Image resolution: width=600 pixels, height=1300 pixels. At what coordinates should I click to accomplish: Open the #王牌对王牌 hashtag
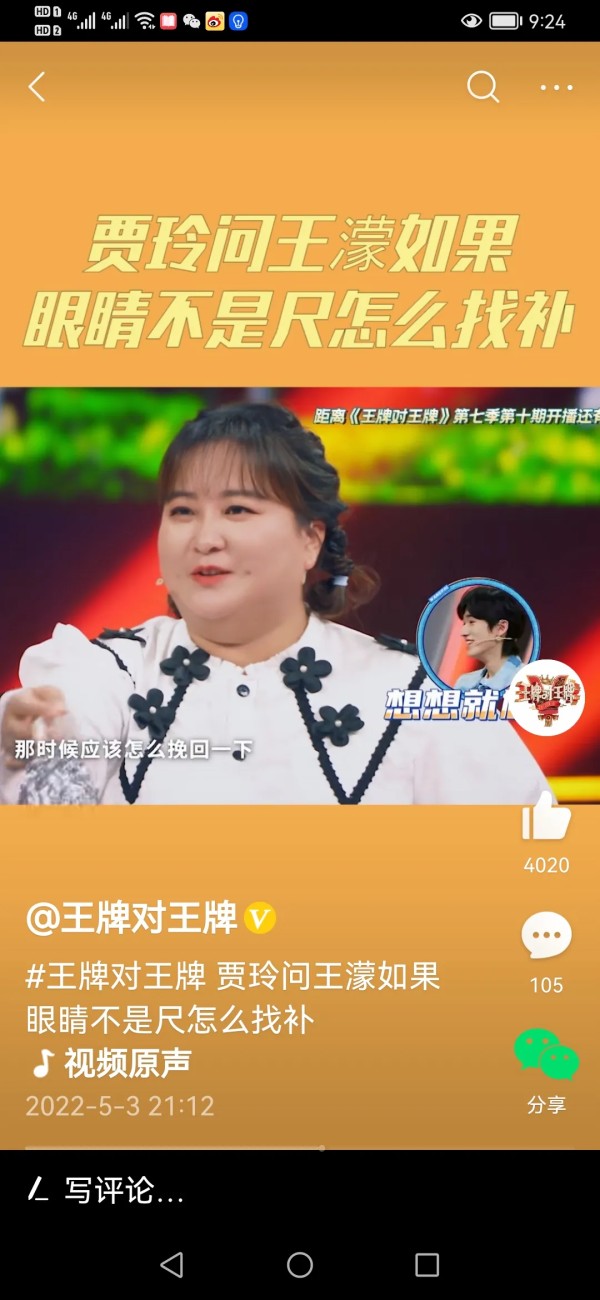[x=115, y=976]
